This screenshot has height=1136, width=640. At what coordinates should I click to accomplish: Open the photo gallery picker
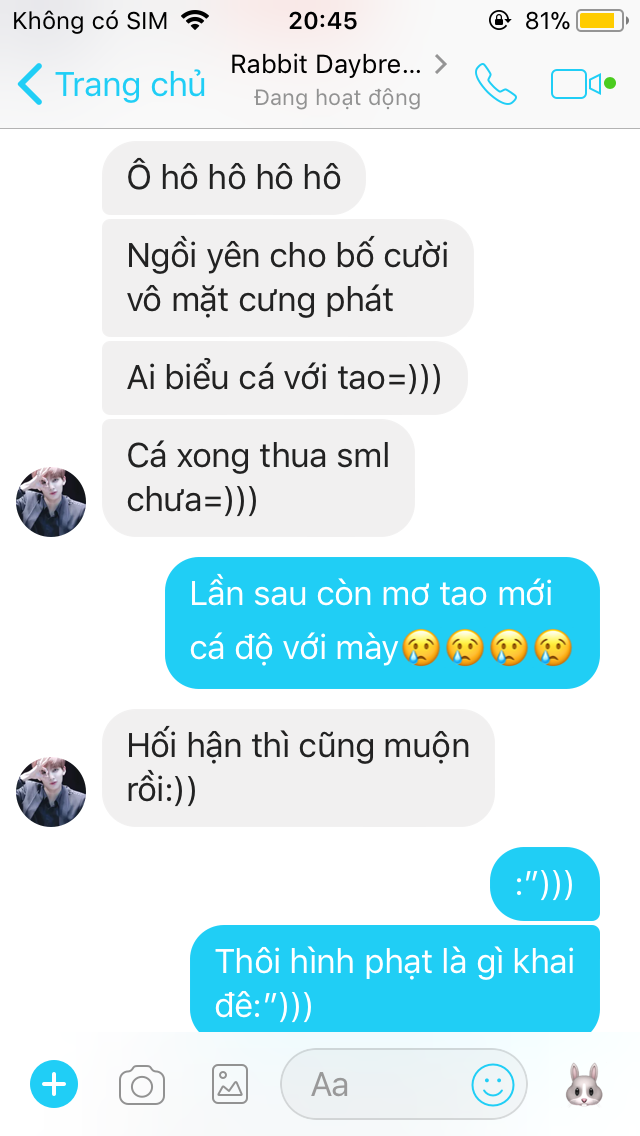230,1084
